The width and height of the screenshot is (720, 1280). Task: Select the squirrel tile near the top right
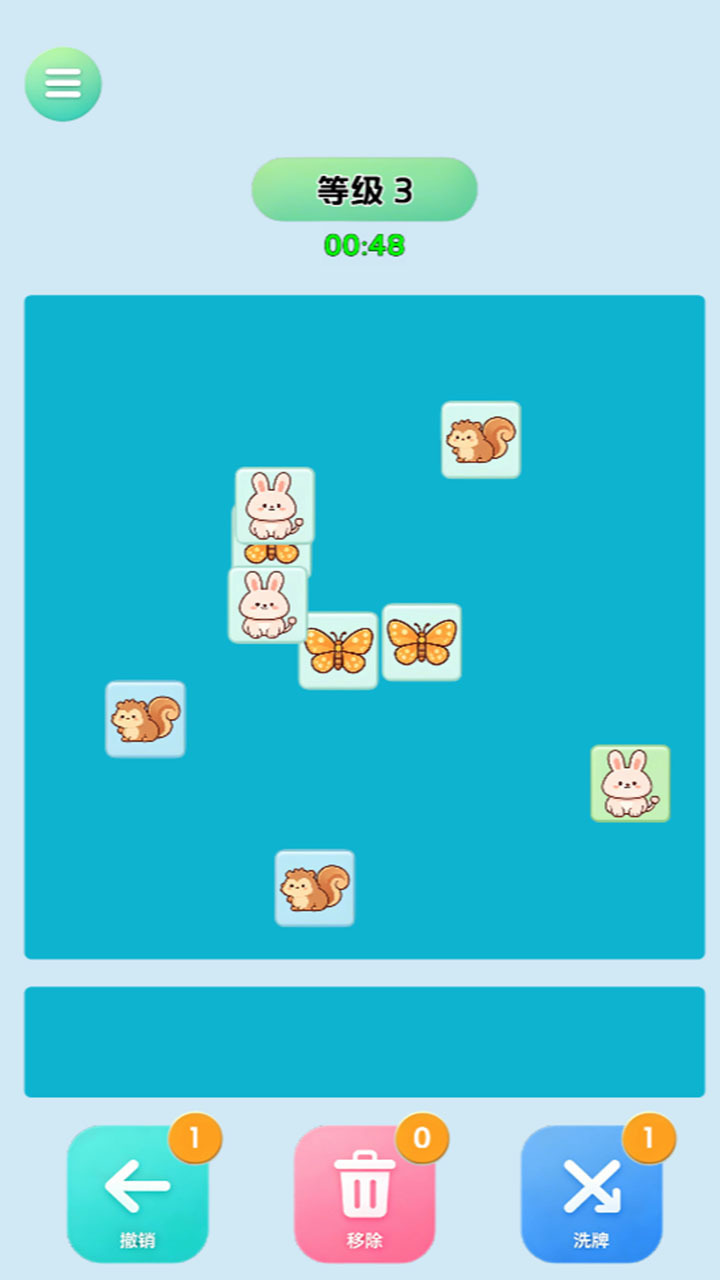point(481,440)
